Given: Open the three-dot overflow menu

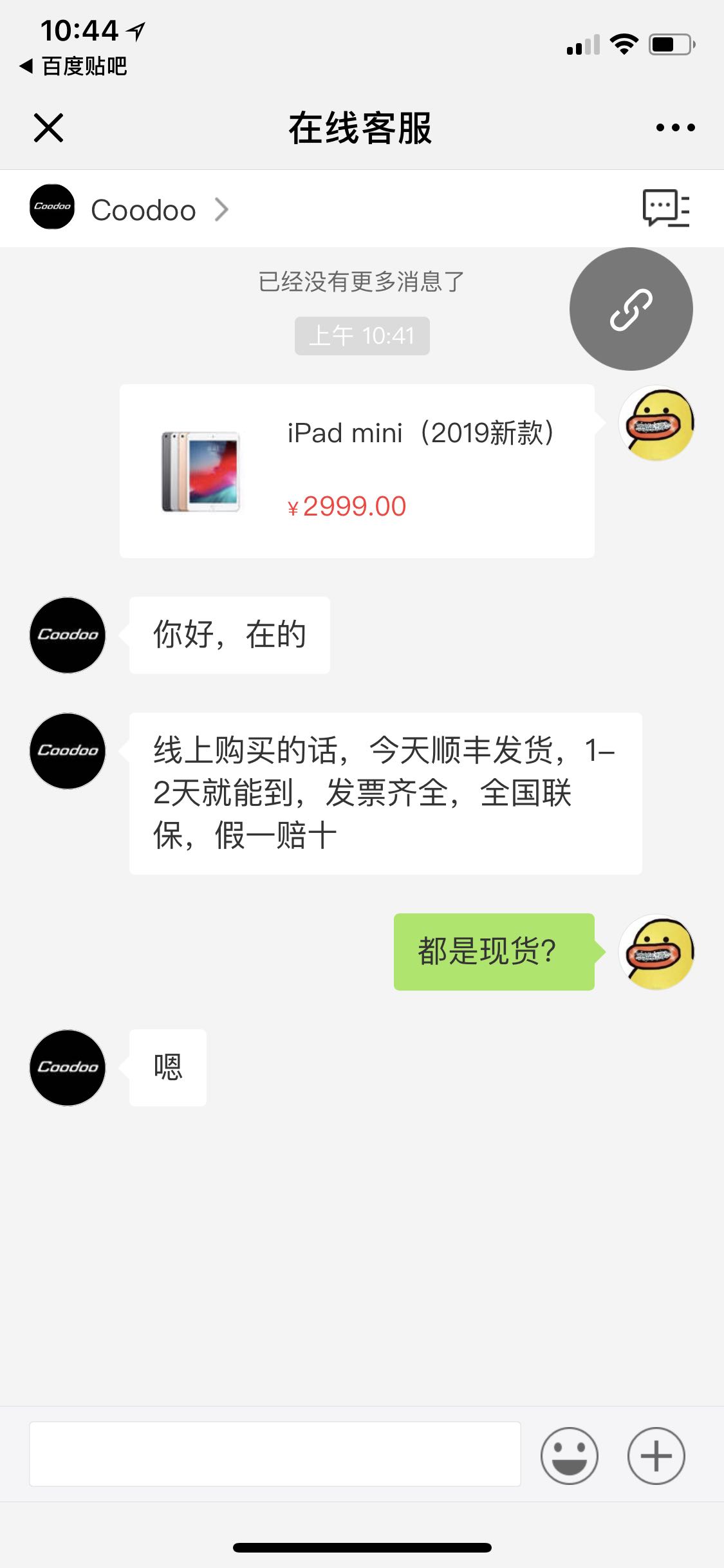Looking at the screenshot, I should pyautogui.click(x=675, y=127).
